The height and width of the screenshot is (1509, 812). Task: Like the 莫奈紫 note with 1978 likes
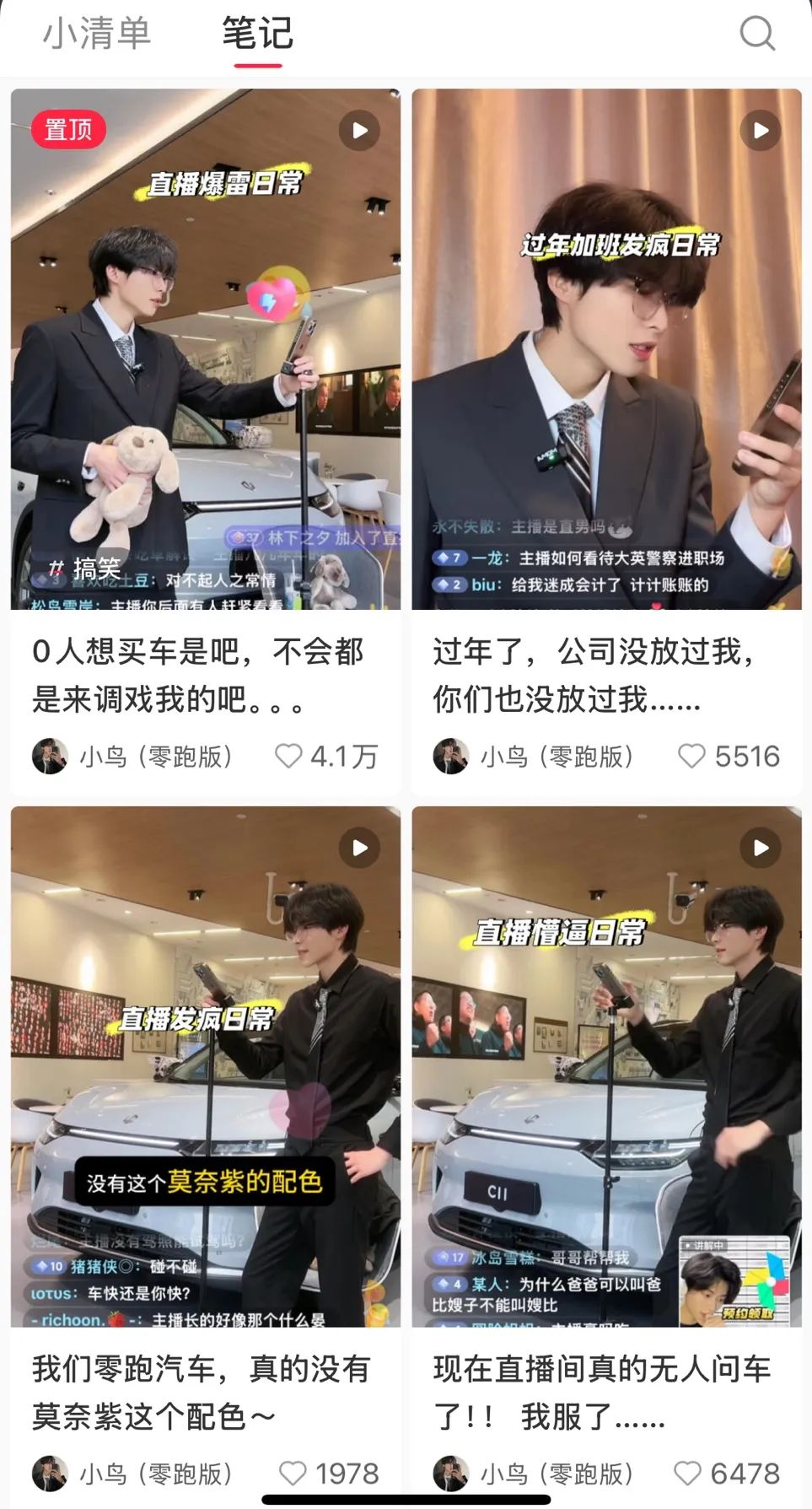point(293,1474)
